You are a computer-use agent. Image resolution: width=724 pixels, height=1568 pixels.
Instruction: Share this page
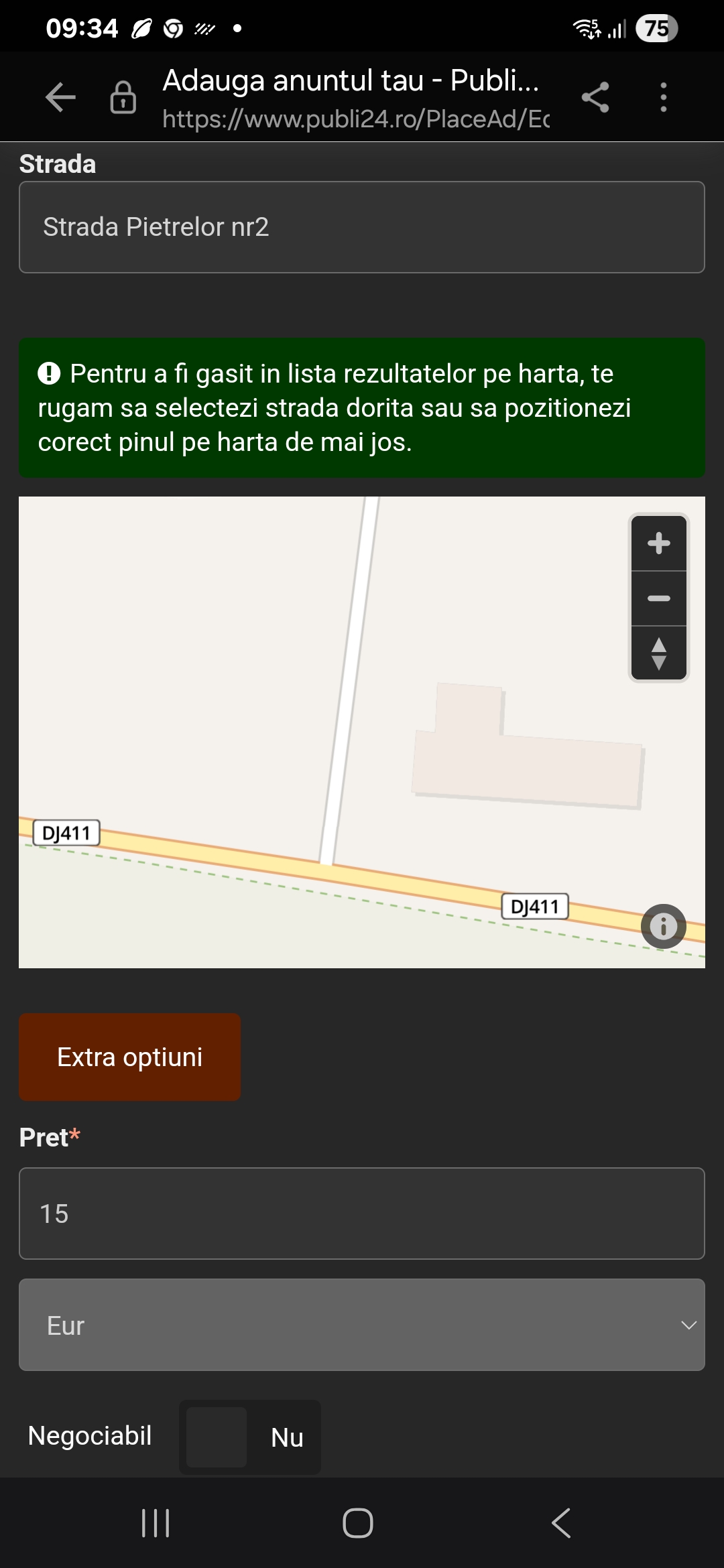click(x=595, y=97)
